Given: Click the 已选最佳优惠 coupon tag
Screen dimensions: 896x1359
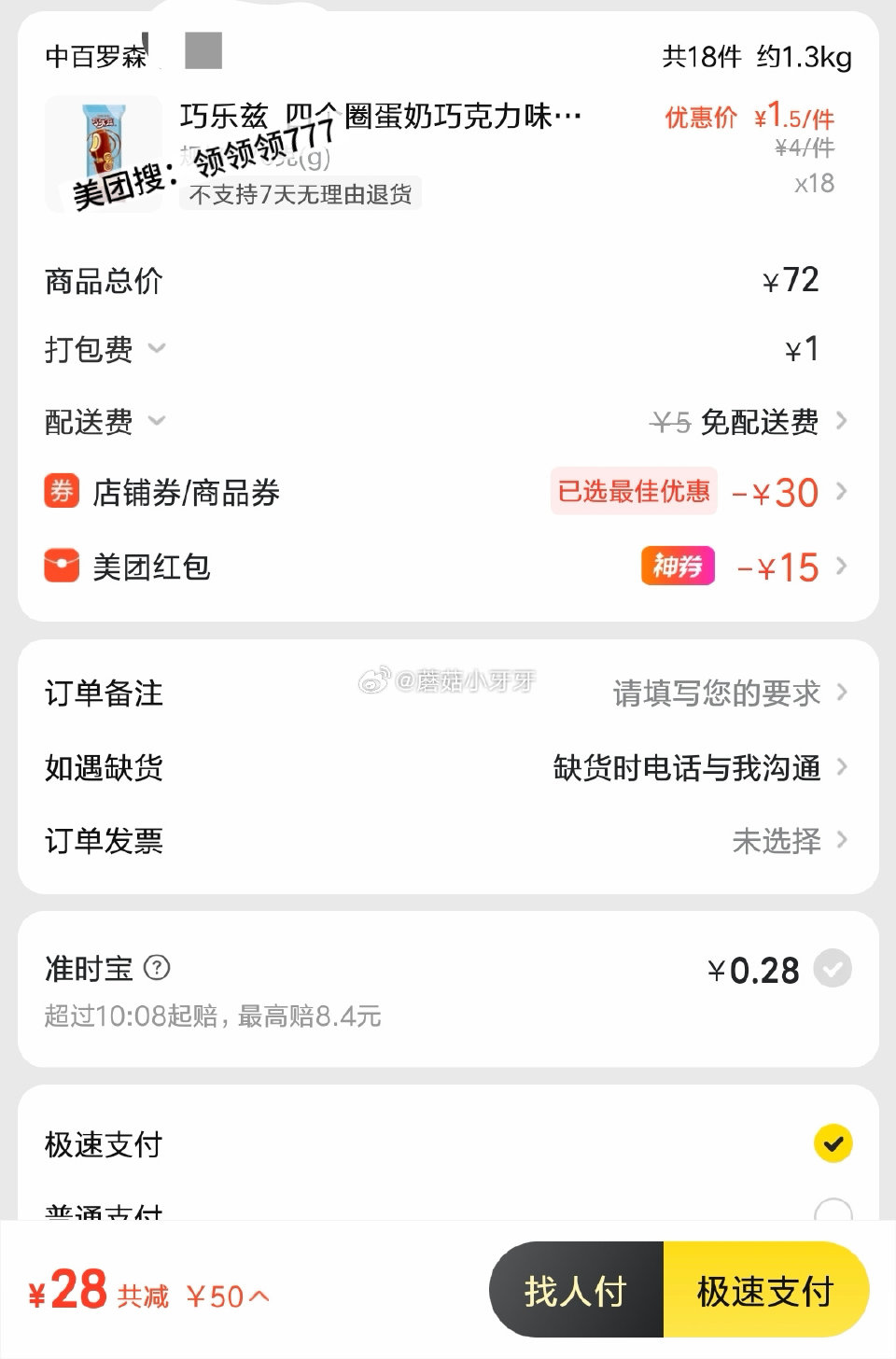Looking at the screenshot, I should click(633, 492).
